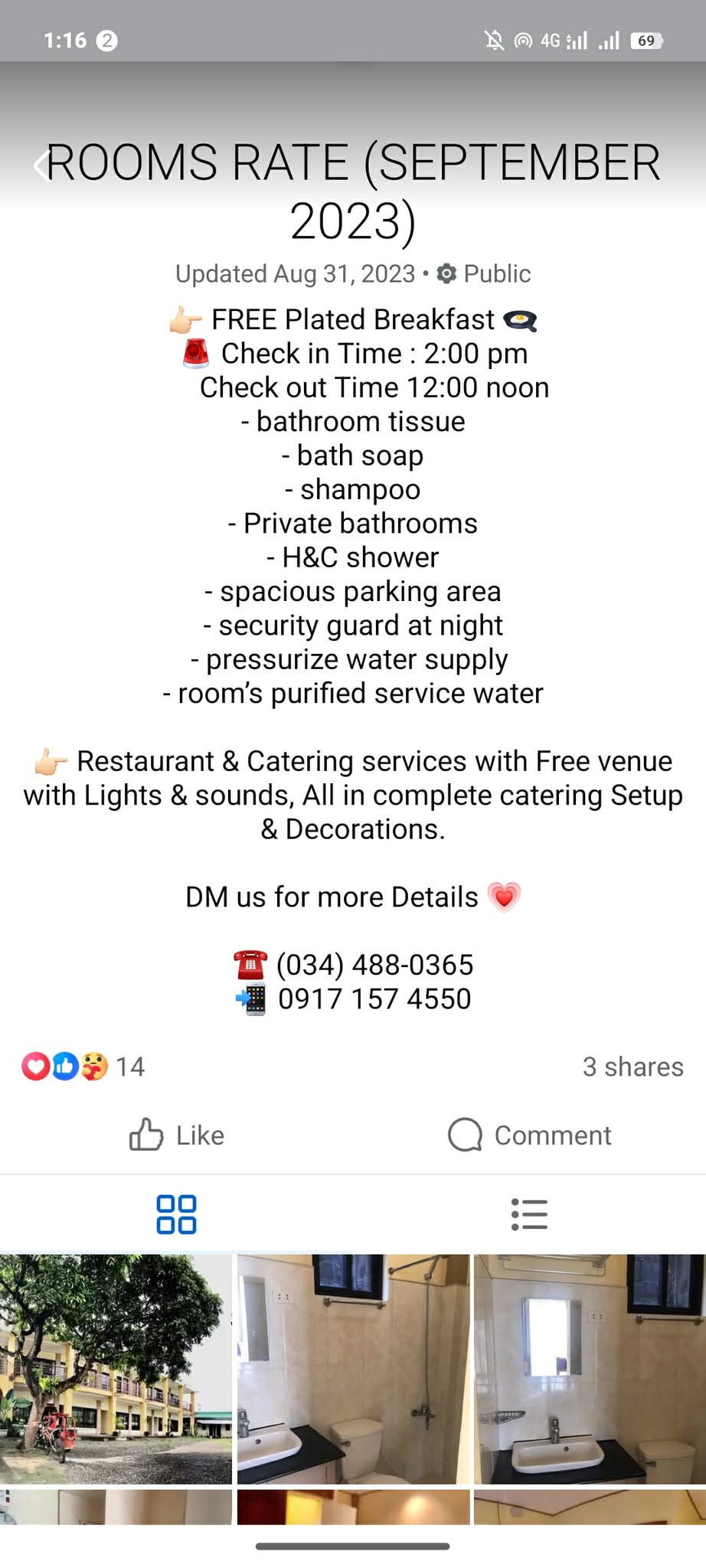Call the (034) 488-0365 phone number
This screenshot has width=706, height=1568.
point(374,965)
